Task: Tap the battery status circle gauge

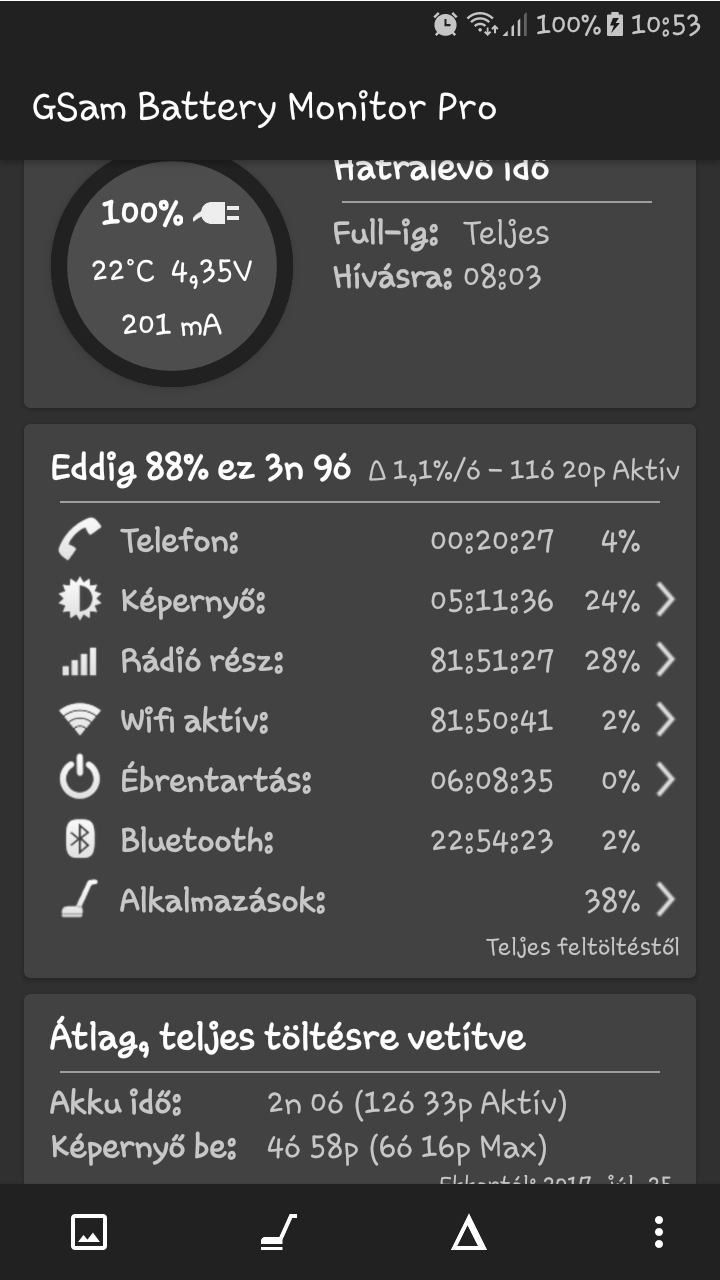Action: tap(171, 268)
